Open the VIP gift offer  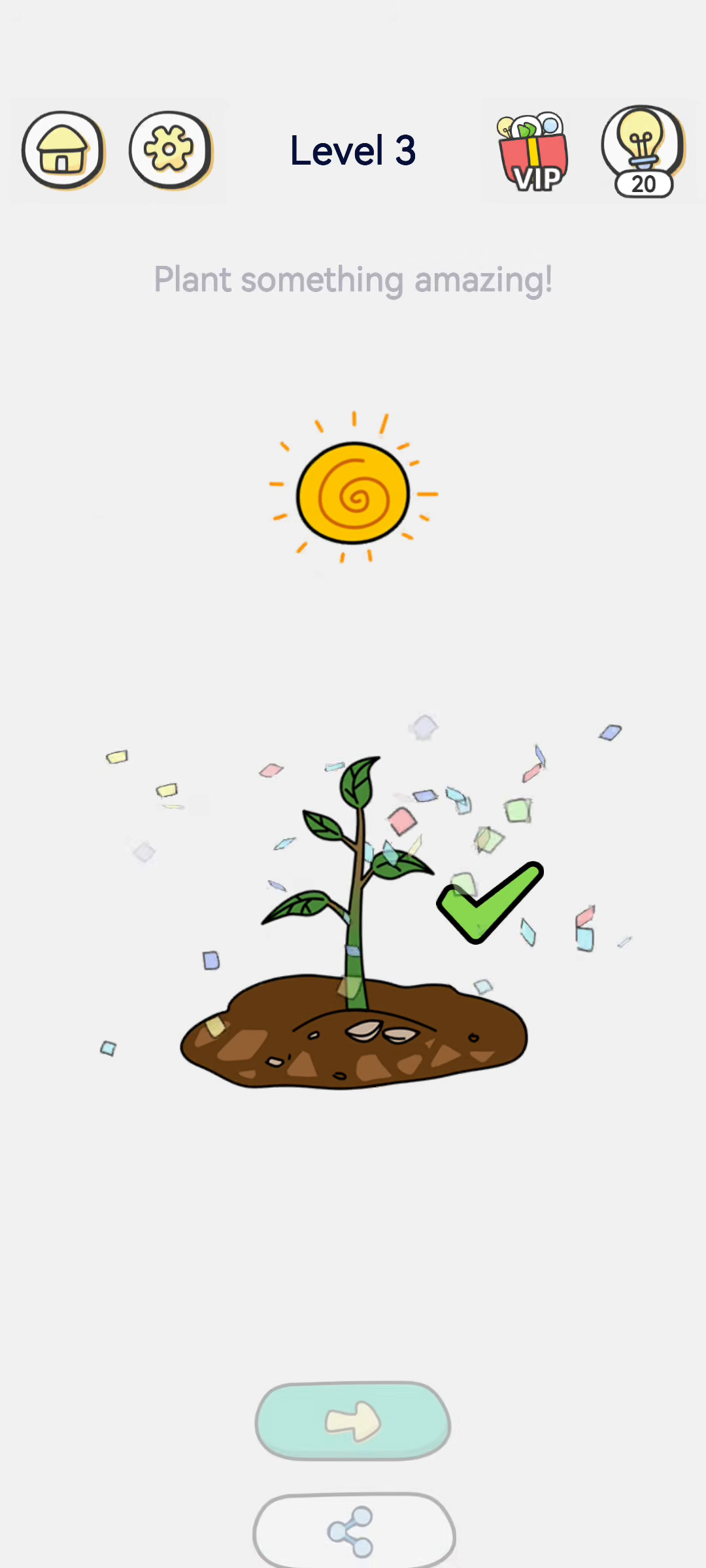pyautogui.click(x=532, y=153)
